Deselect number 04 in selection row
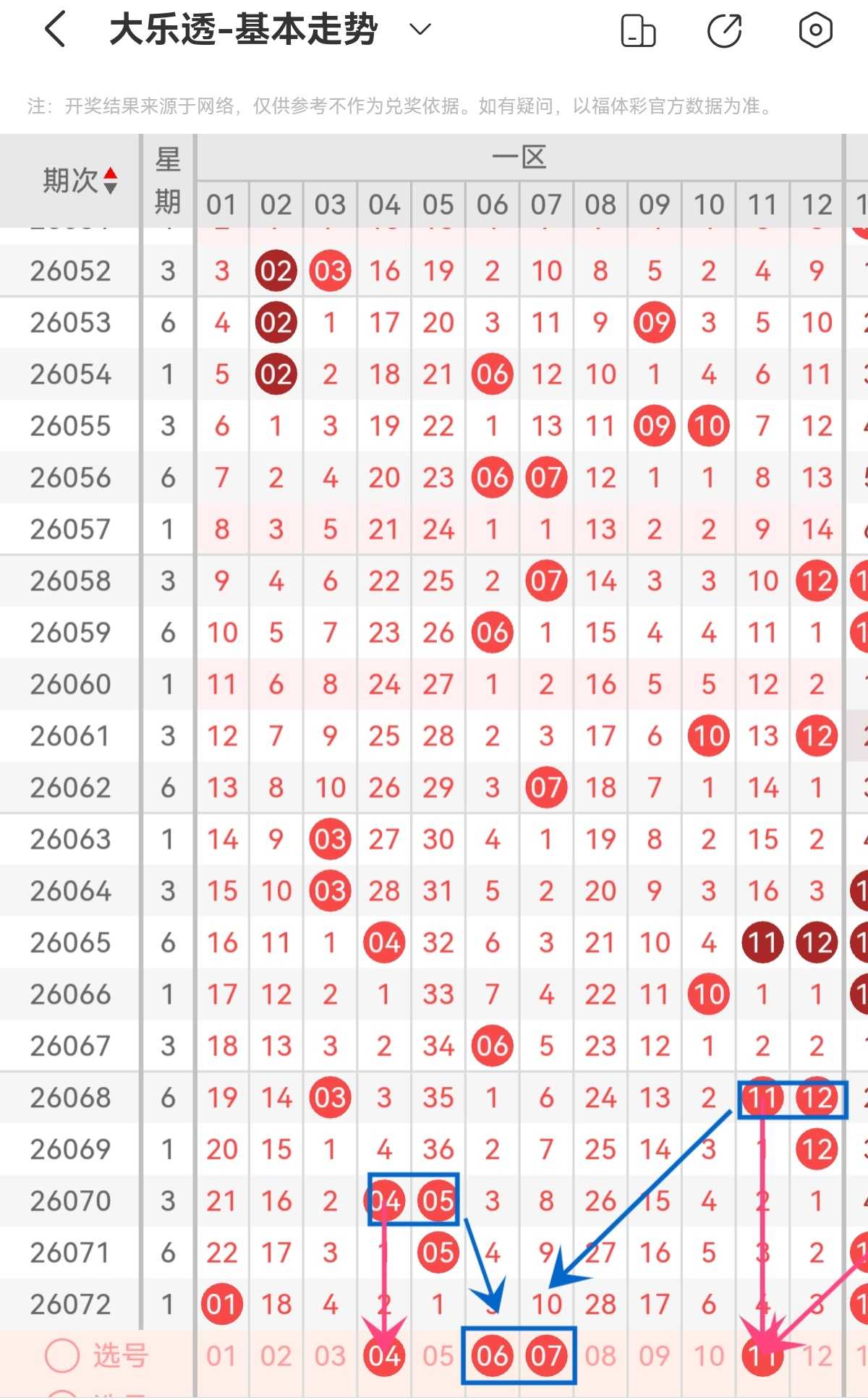The image size is (868, 1400). pos(384,1356)
